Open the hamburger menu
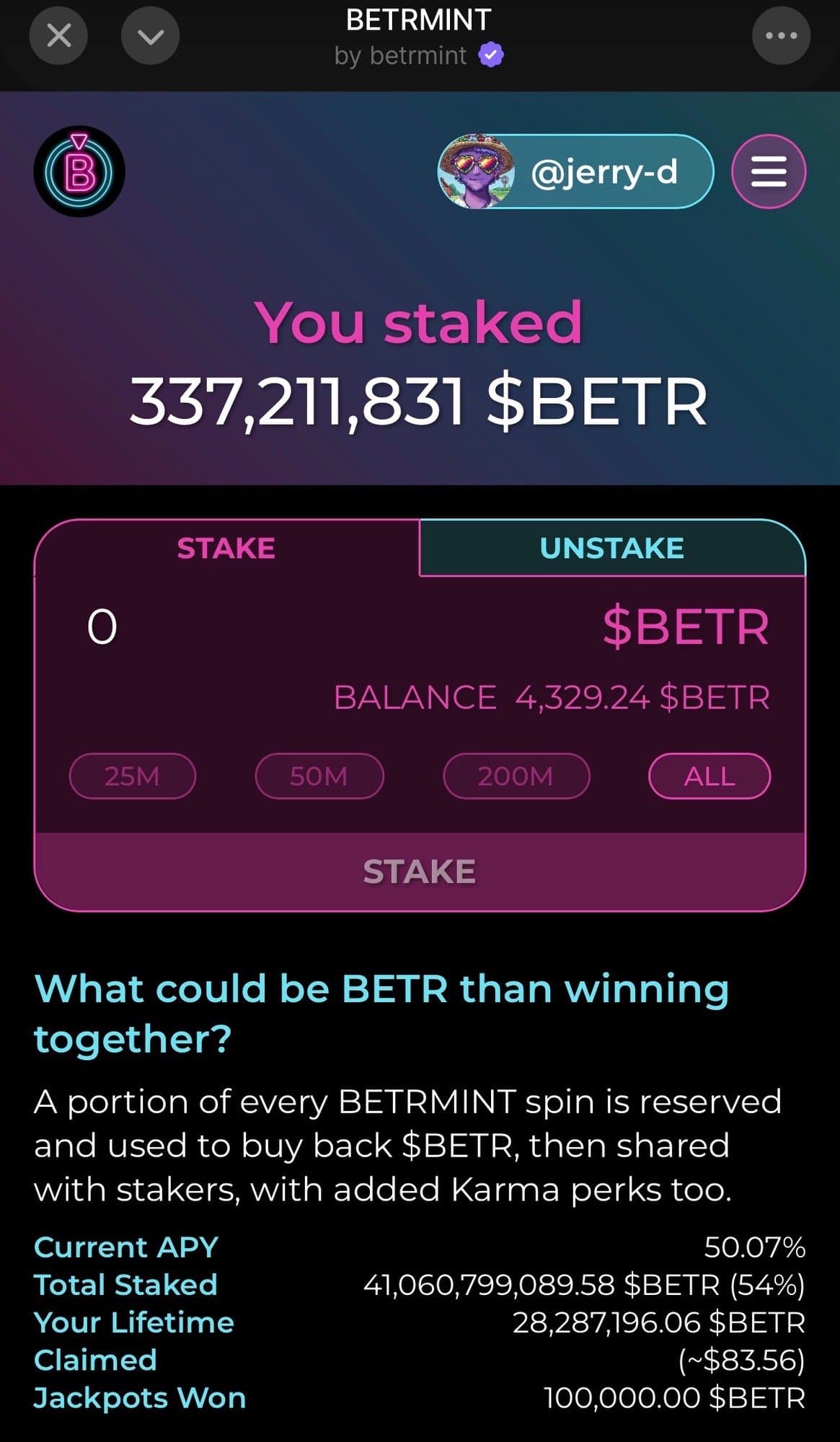This screenshot has height=1442, width=840. tap(769, 172)
